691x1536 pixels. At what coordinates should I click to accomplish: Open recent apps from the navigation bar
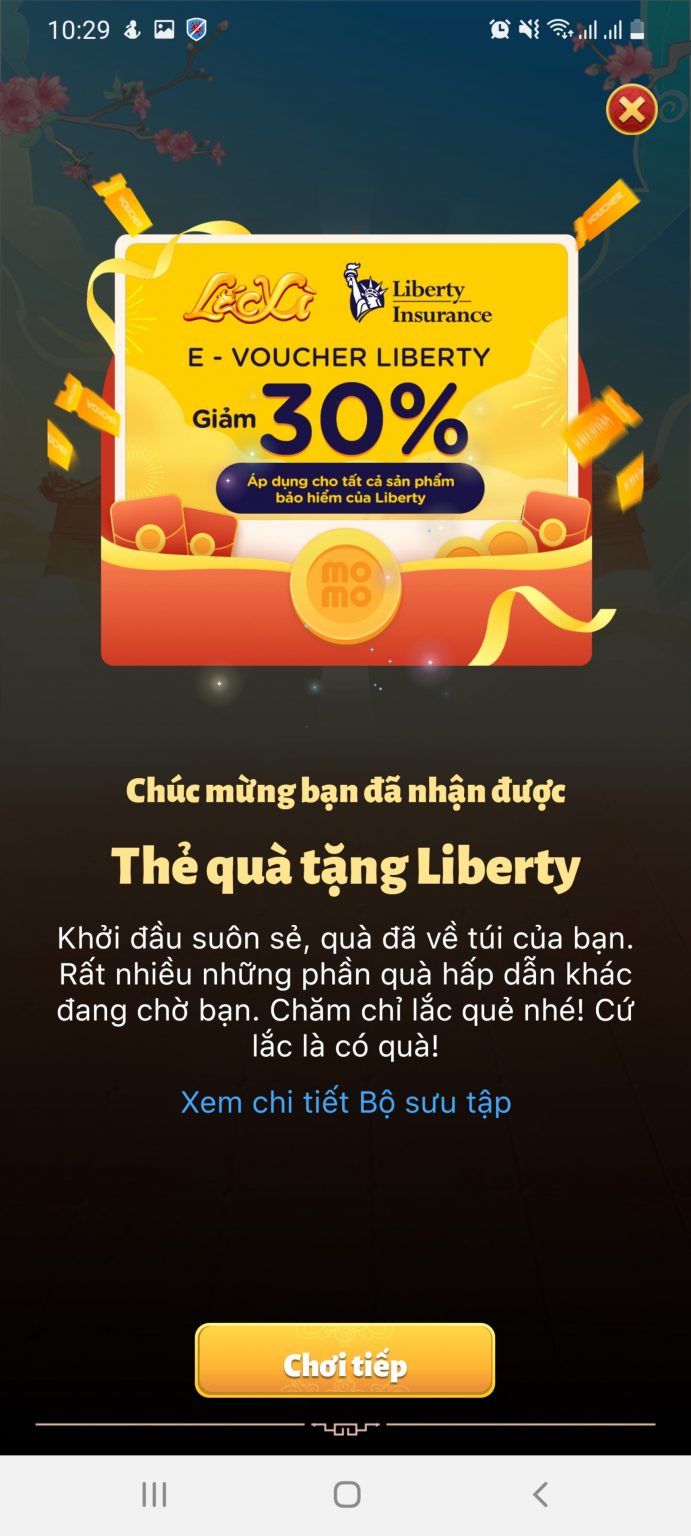pyautogui.click(x=154, y=1495)
